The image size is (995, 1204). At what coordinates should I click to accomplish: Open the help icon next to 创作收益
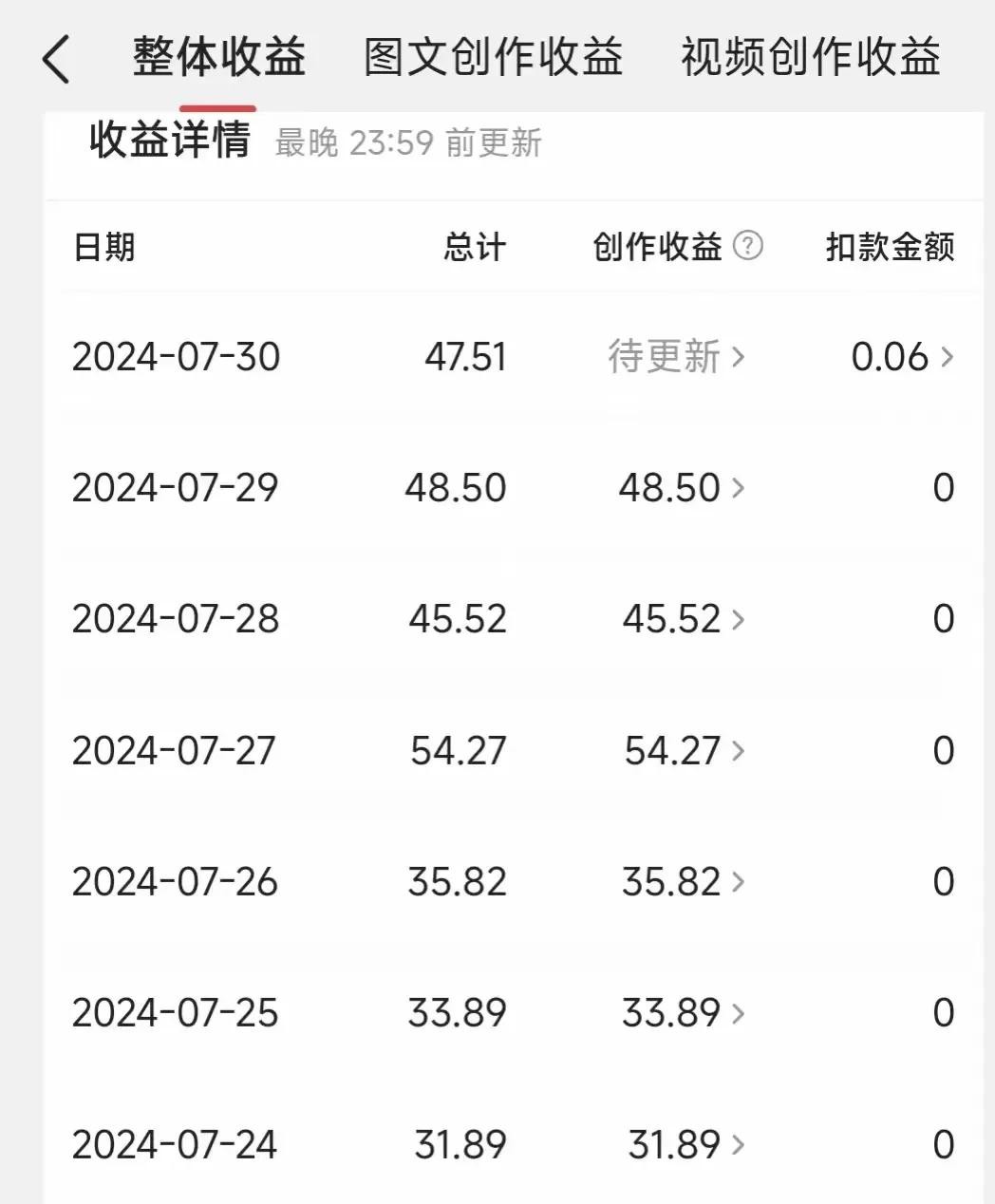[748, 246]
